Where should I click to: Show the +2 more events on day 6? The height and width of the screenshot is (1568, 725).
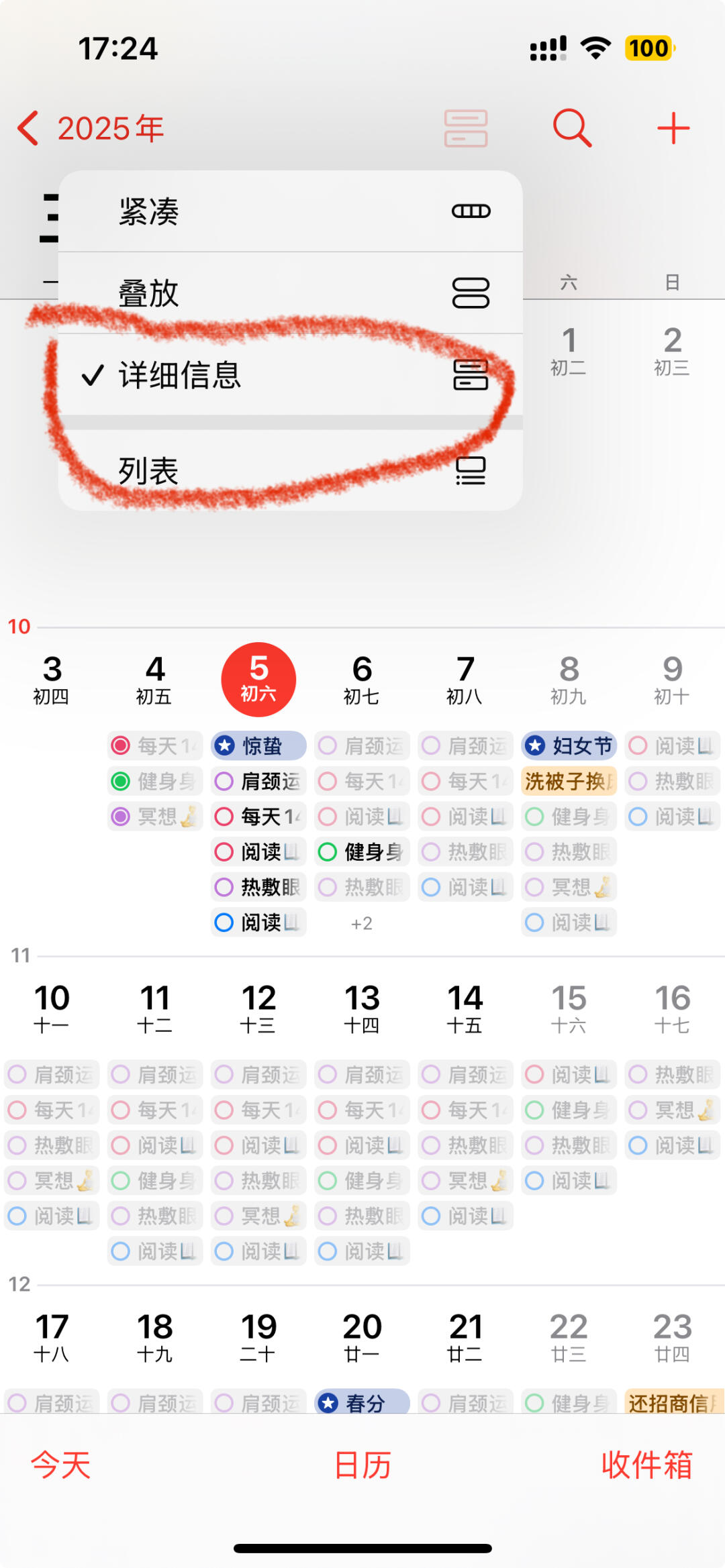pos(362,923)
